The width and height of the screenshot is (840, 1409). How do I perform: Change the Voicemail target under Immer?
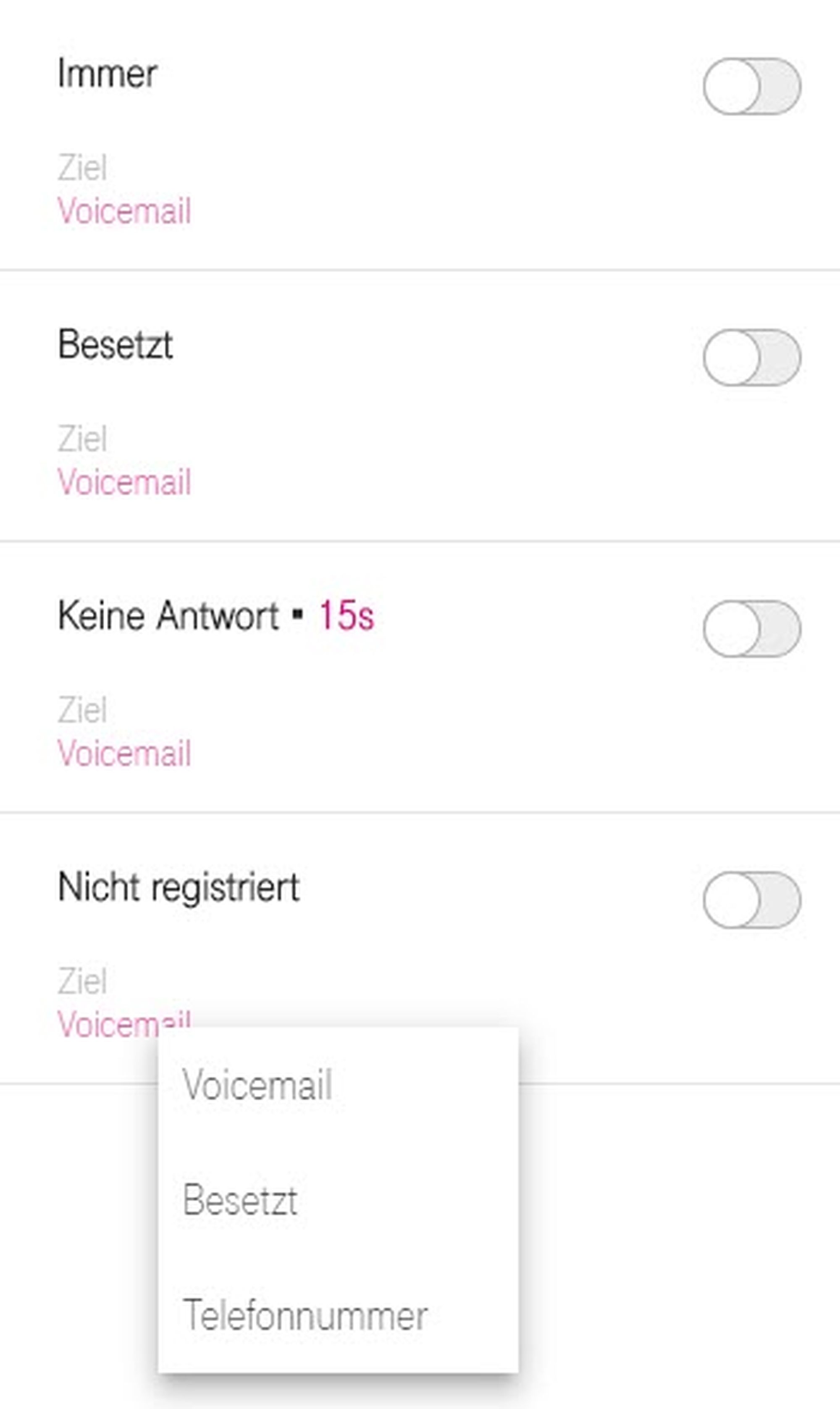(124, 211)
